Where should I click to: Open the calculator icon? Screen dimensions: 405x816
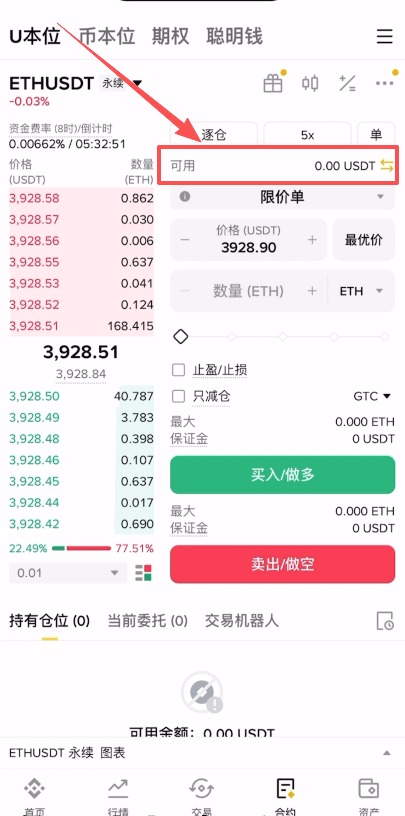click(x=347, y=83)
